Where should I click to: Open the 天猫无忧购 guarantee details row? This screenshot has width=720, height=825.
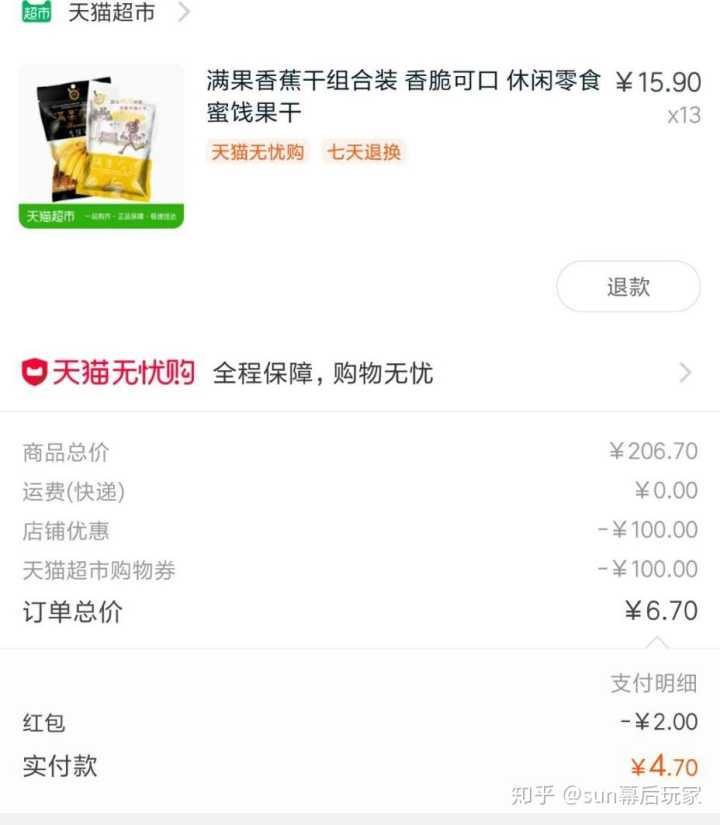(x=358, y=373)
